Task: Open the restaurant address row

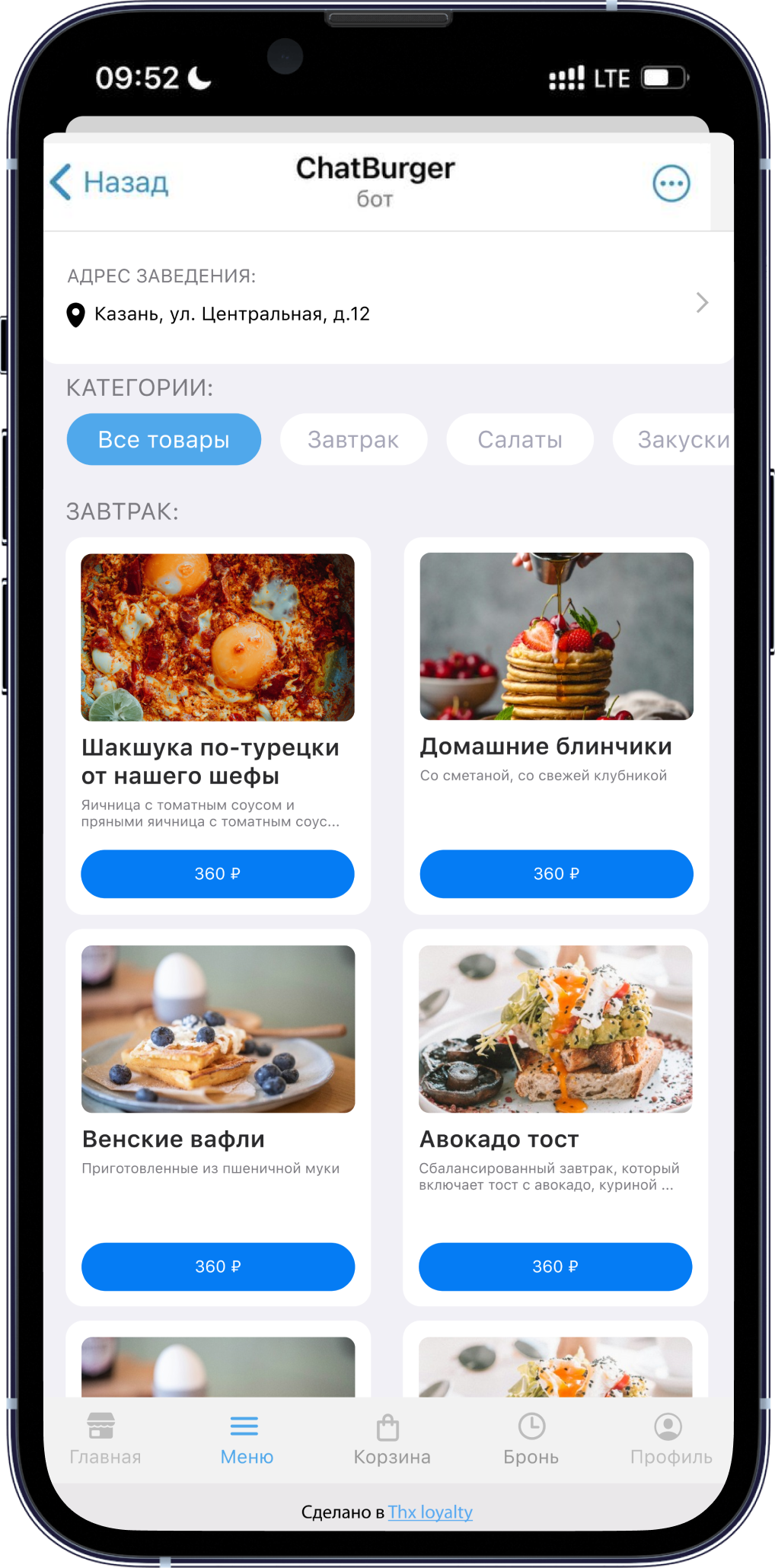Action: [x=387, y=303]
